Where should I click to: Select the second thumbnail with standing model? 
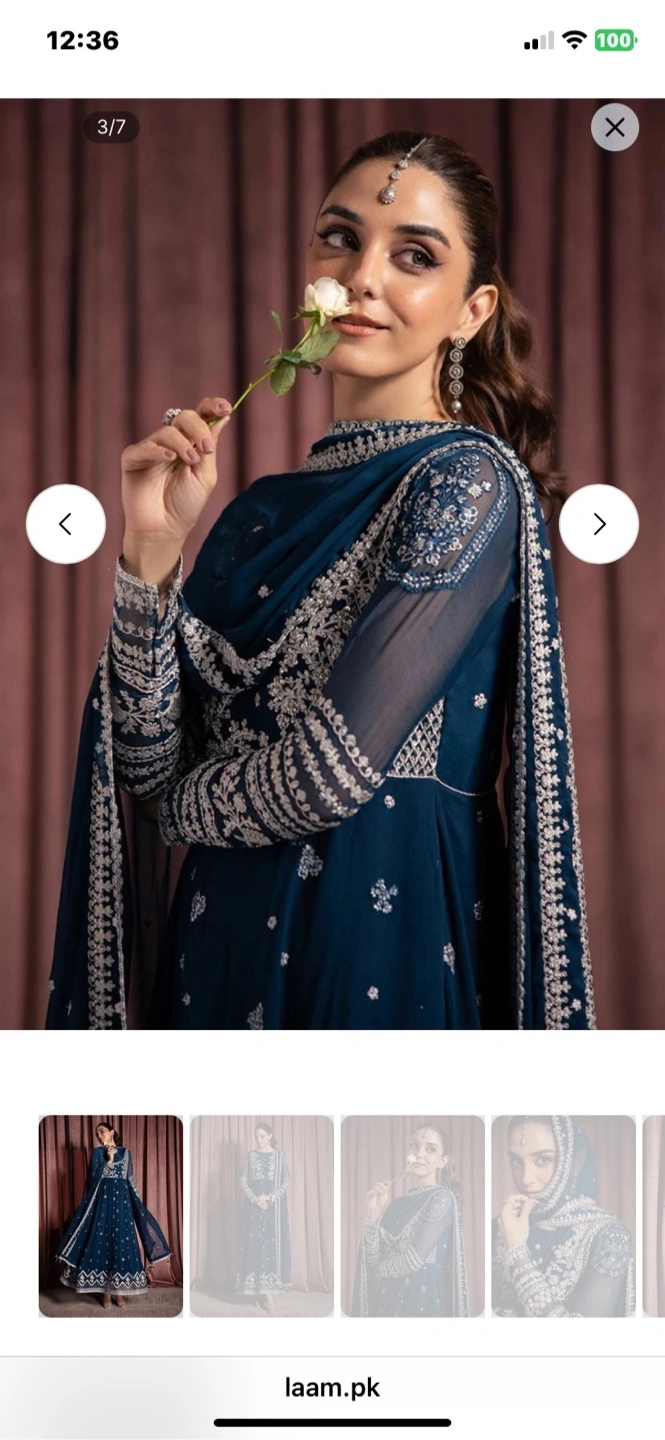point(262,1216)
